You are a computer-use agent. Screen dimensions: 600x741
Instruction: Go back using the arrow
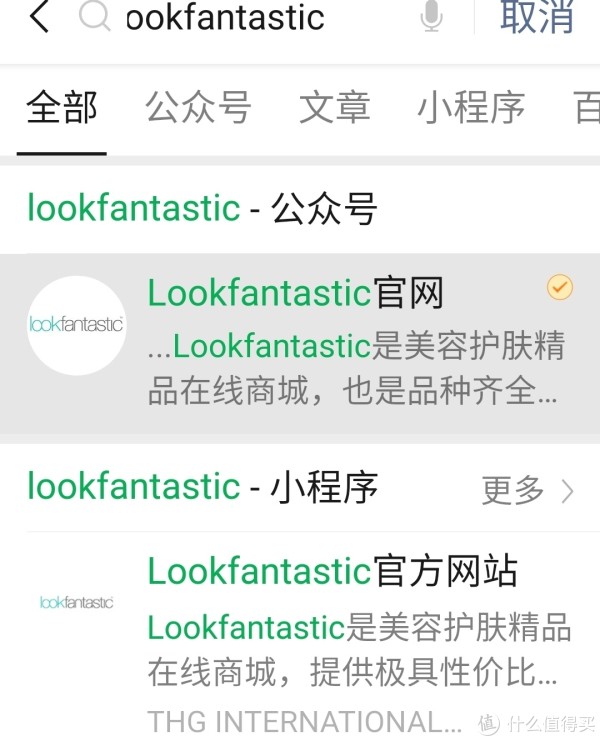click(39, 17)
